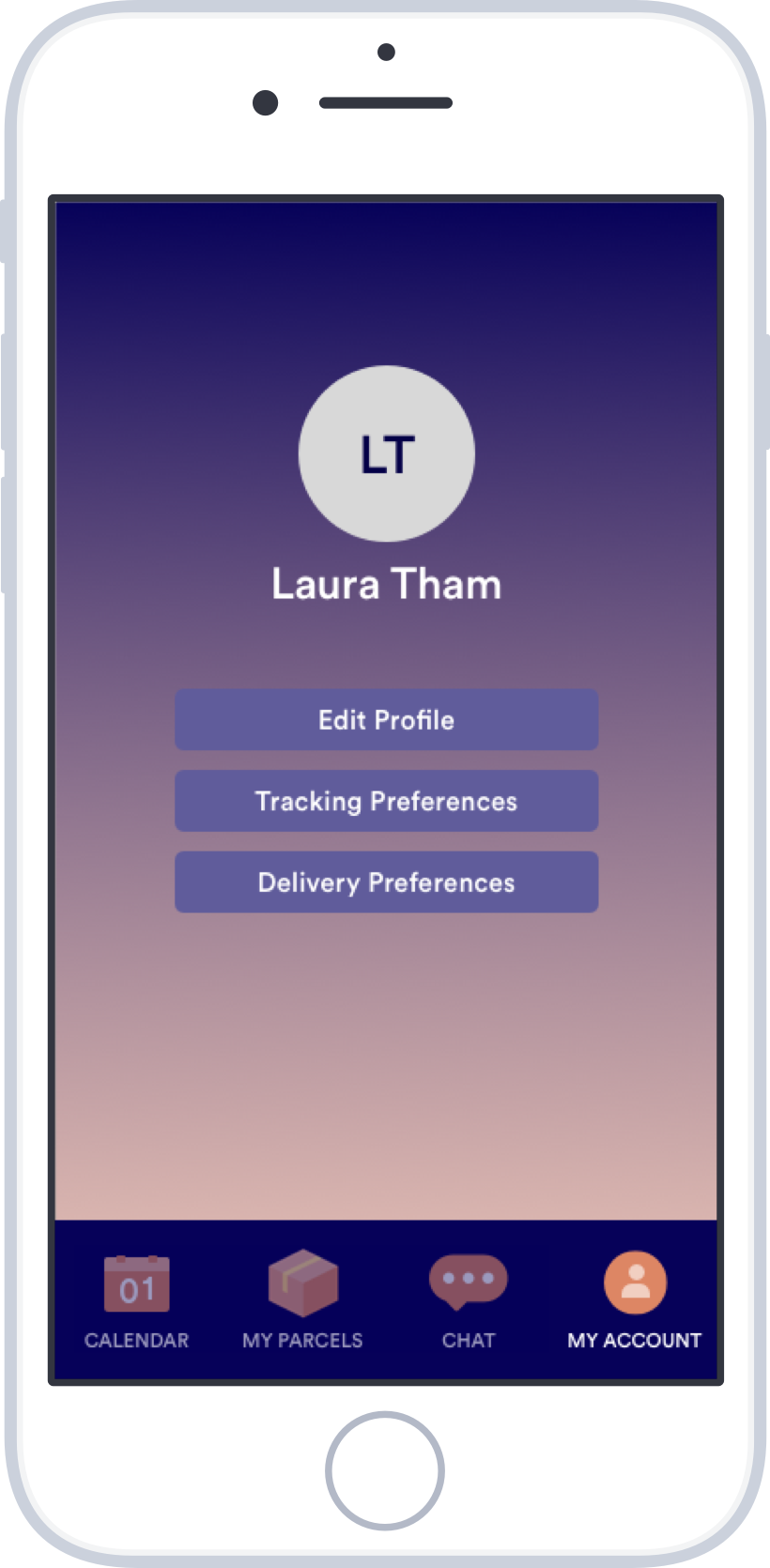Tap the LT profile avatar
This screenshot has width=770, height=1568.
(x=387, y=453)
